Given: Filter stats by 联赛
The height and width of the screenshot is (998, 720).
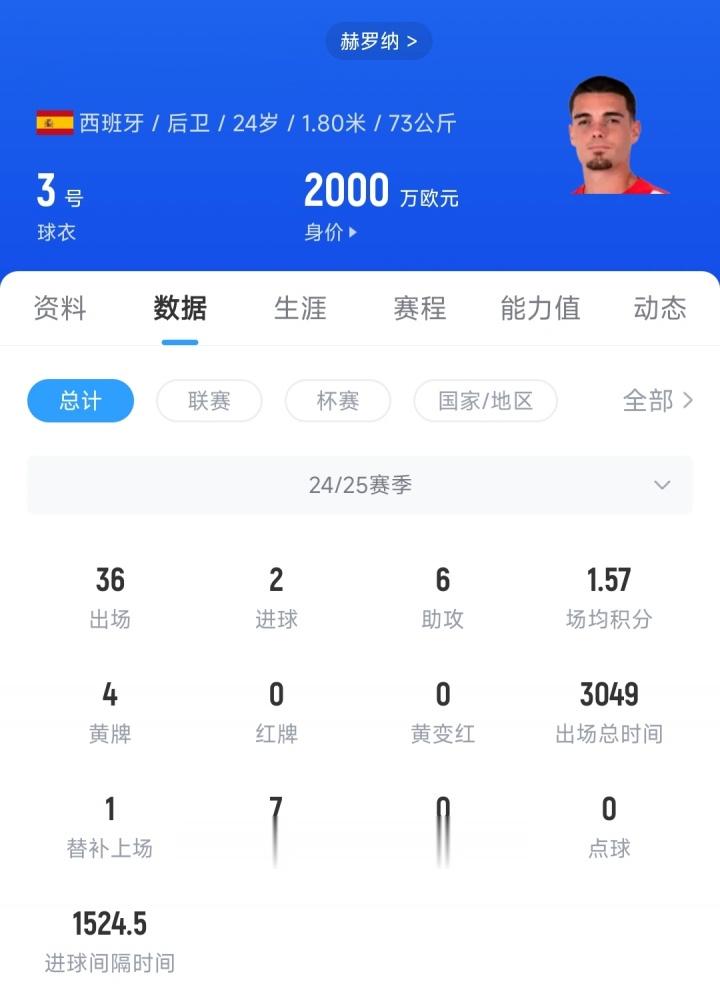Looking at the screenshot, I should point(209,401).
